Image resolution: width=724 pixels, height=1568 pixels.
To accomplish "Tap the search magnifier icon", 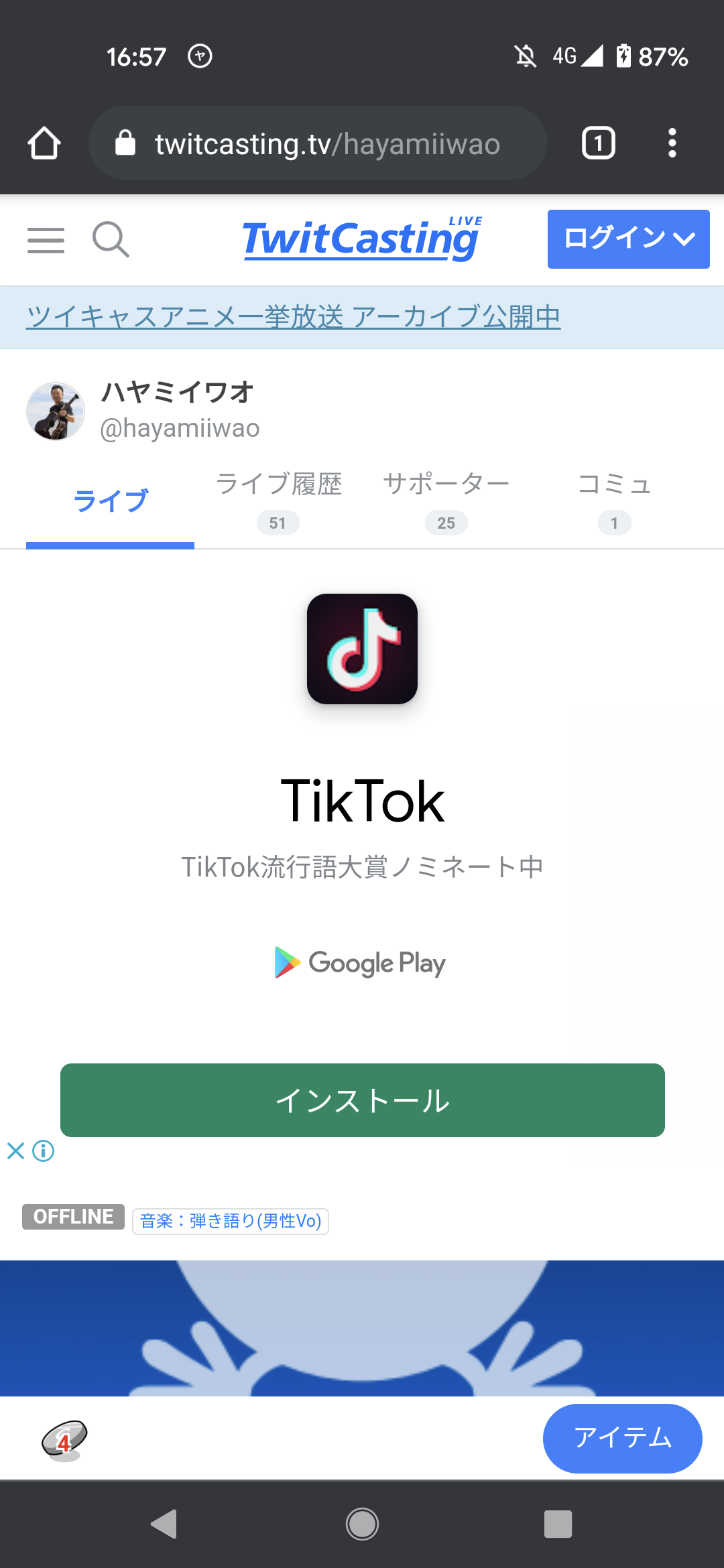I will coord(111,240).
